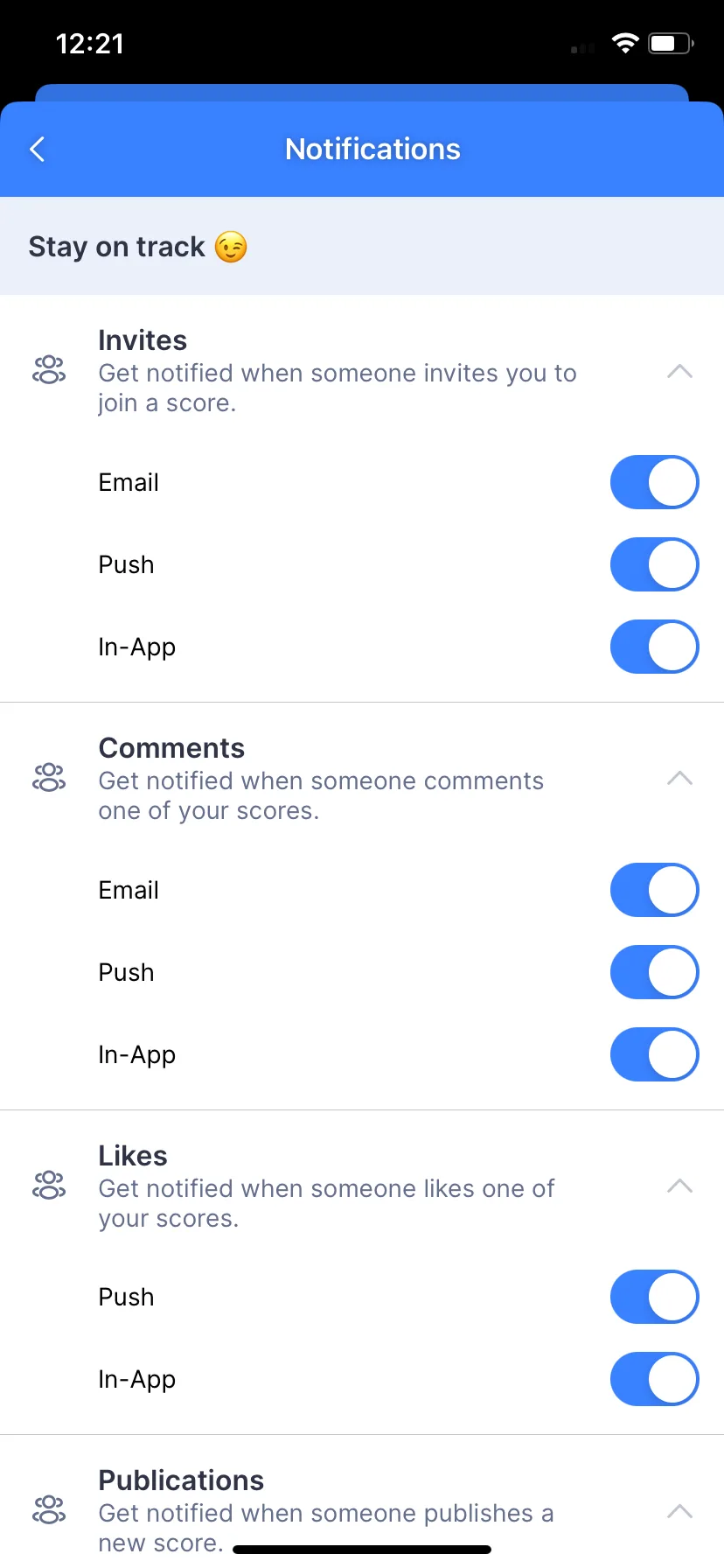Collapse the Likes section
The height and width of the screenshot is (1568, 724).
[x=679, y=1186]
